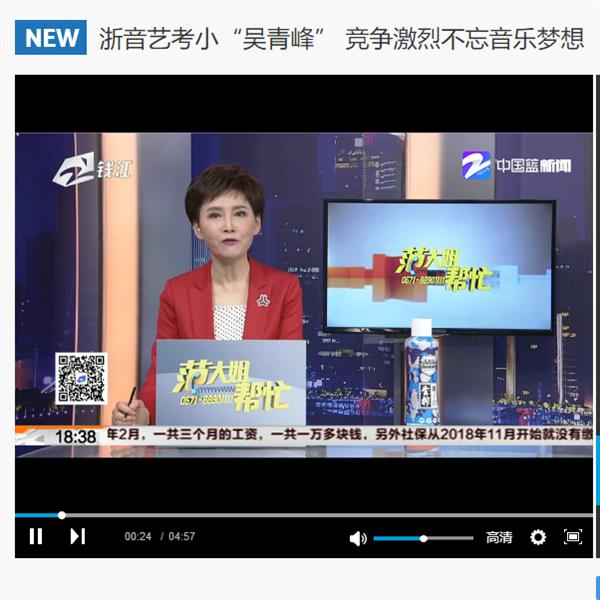Mute the video sound
This screenshot has height=600, width=600.
coord(357,538)
